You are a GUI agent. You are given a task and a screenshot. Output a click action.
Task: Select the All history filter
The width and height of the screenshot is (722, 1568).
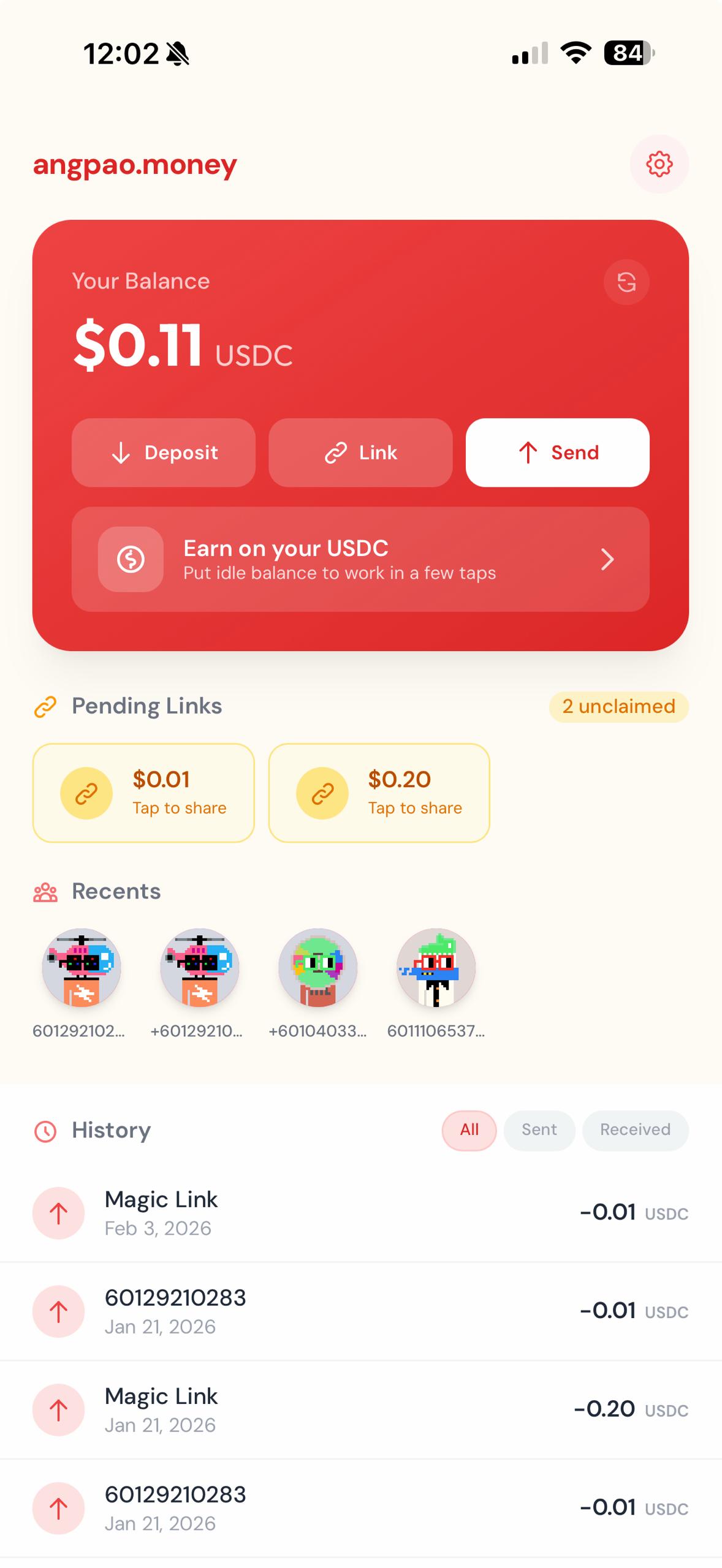point(469,1130)
